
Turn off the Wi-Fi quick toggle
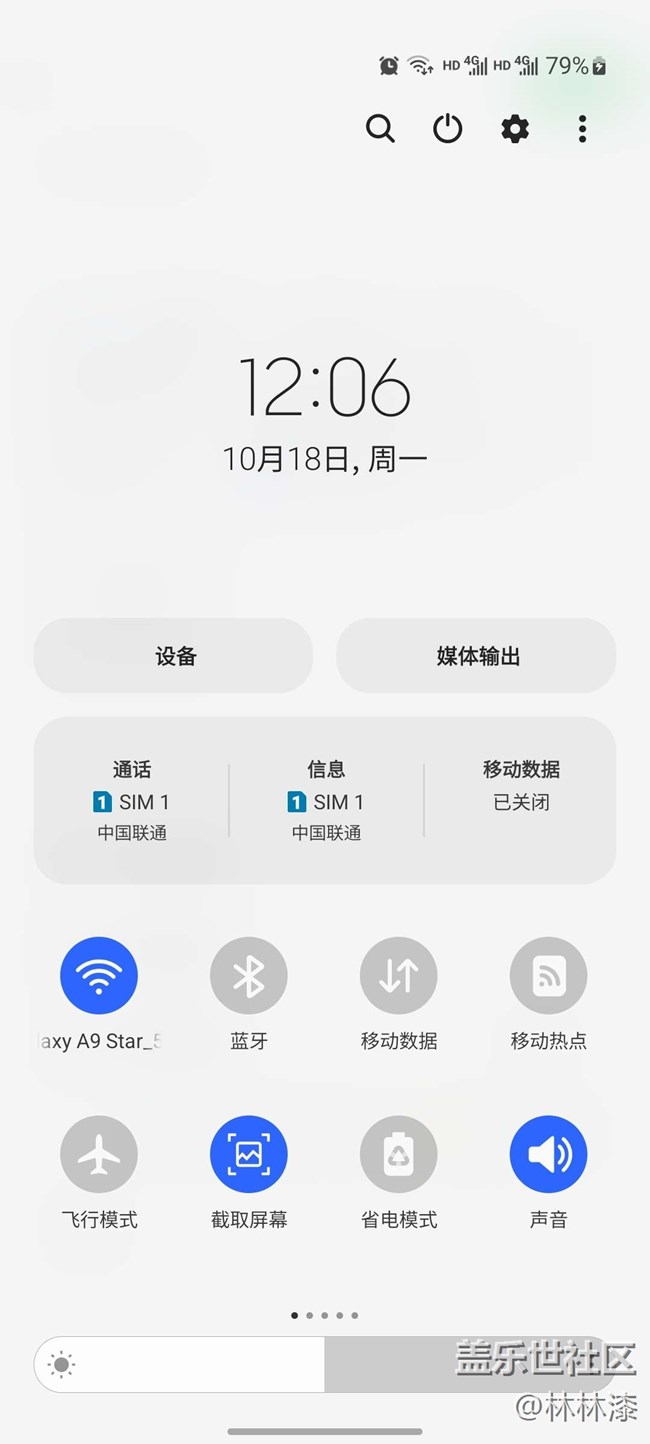click(x=99, y=976)
